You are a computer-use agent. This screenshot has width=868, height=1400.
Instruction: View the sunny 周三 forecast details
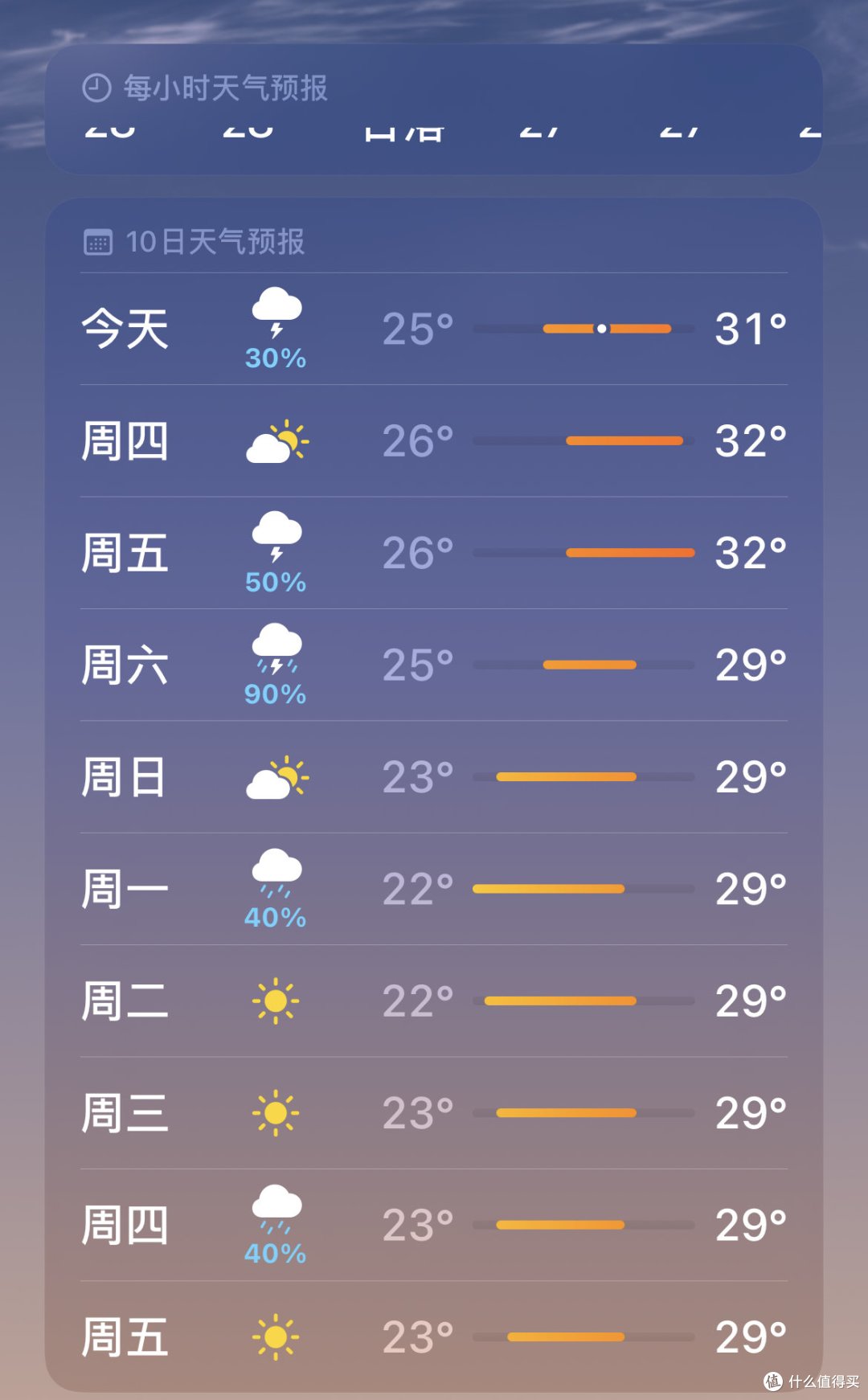(434, 1113)
